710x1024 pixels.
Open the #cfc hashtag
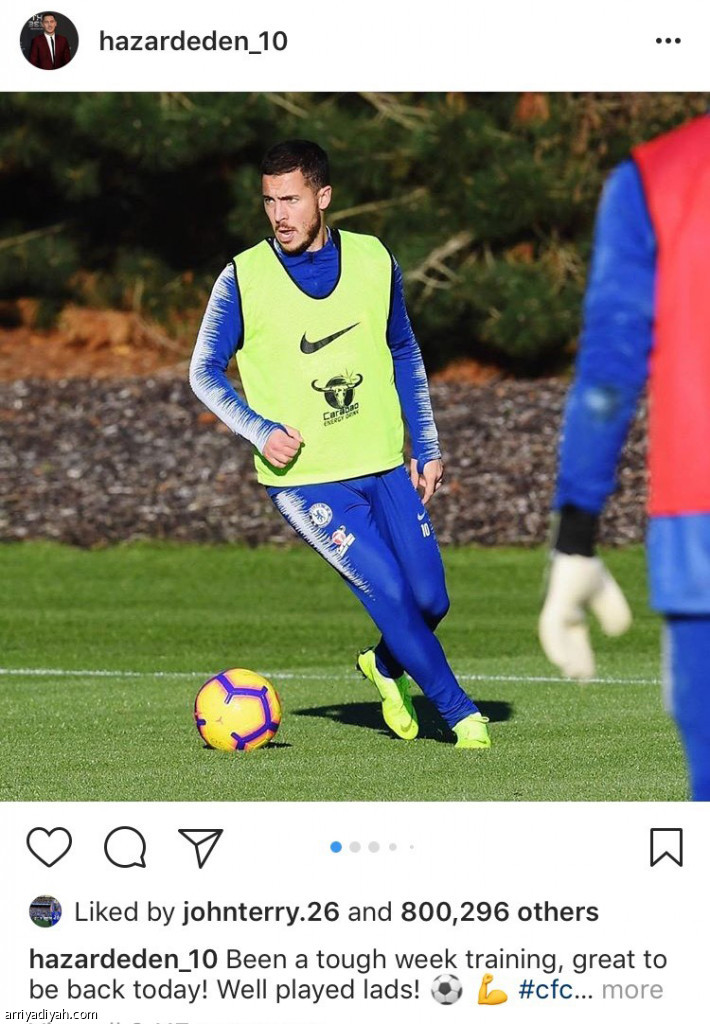(x=546, y=990)
